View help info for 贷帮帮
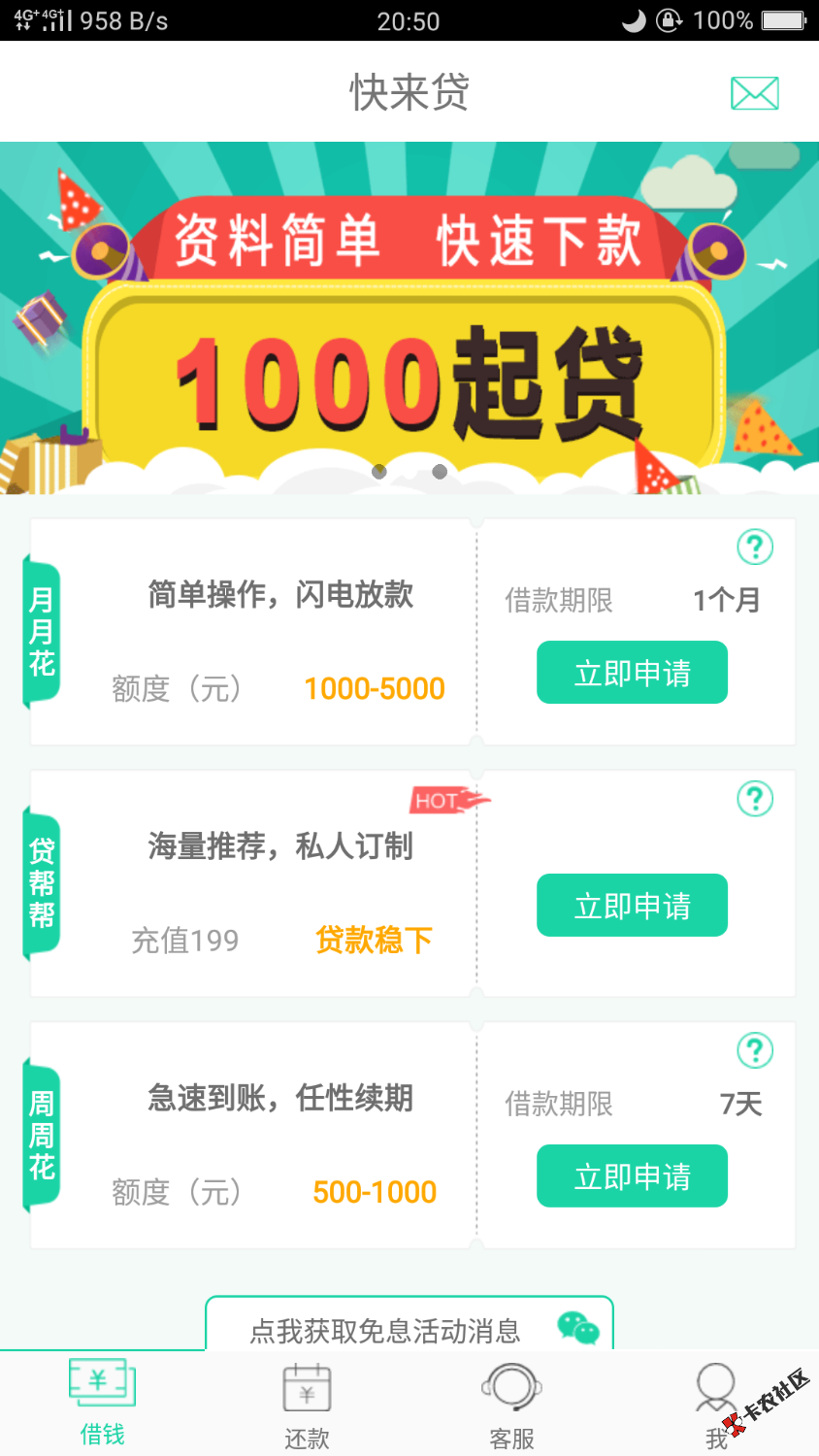Viewport: 819px width, 1456px height. 754,799
